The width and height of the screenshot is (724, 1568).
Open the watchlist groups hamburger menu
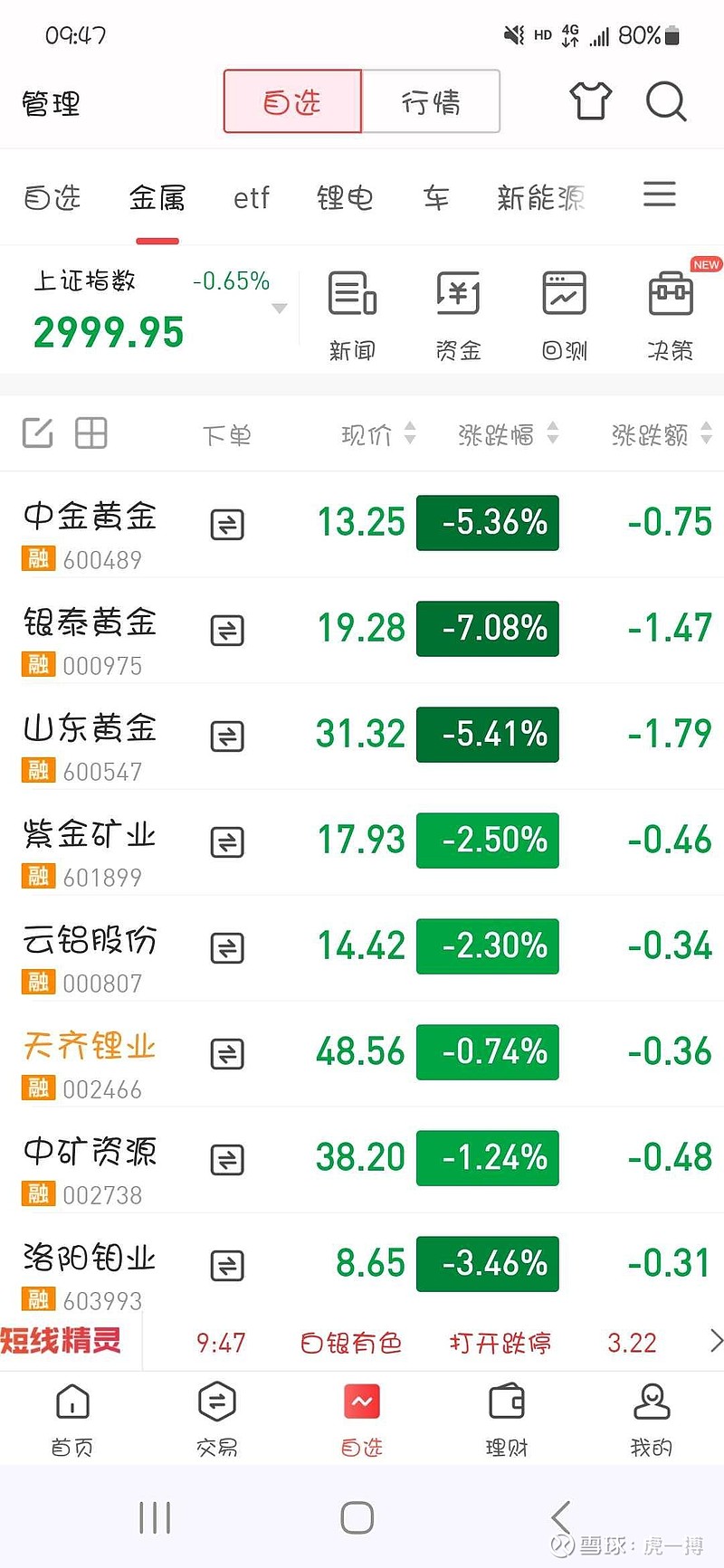point(659,195)
